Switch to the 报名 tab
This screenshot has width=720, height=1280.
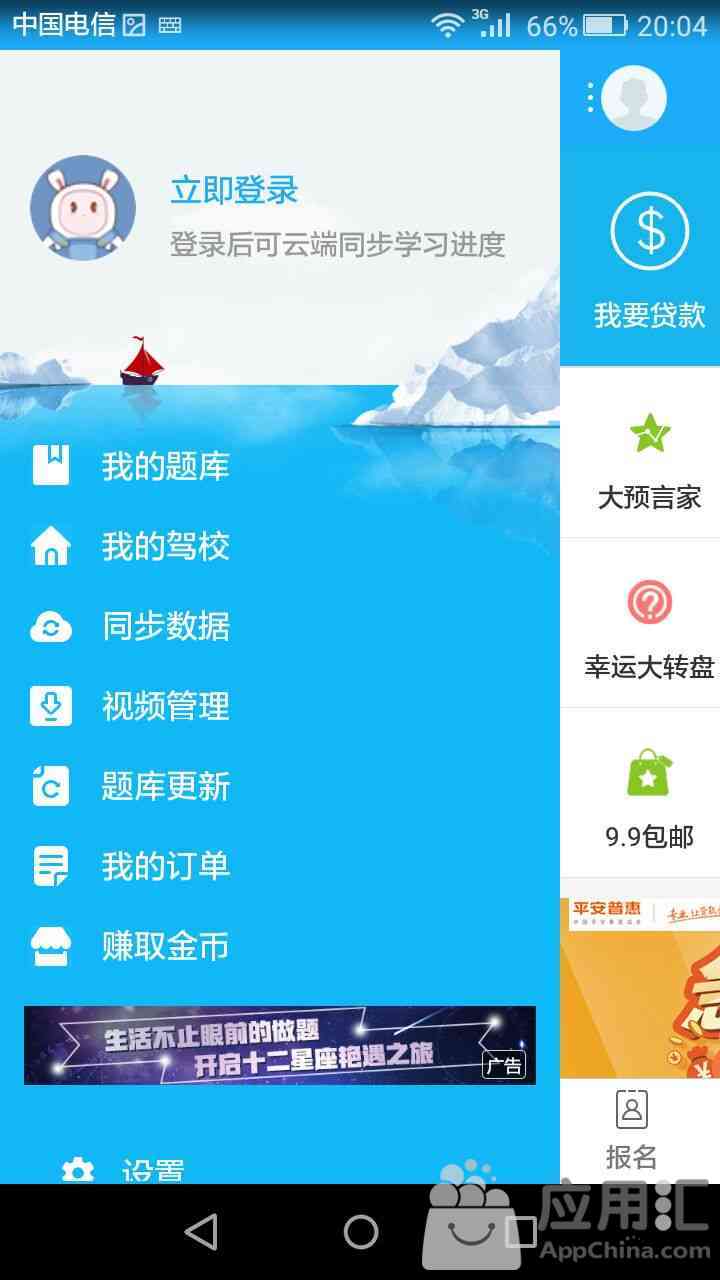coord(631,1130)
